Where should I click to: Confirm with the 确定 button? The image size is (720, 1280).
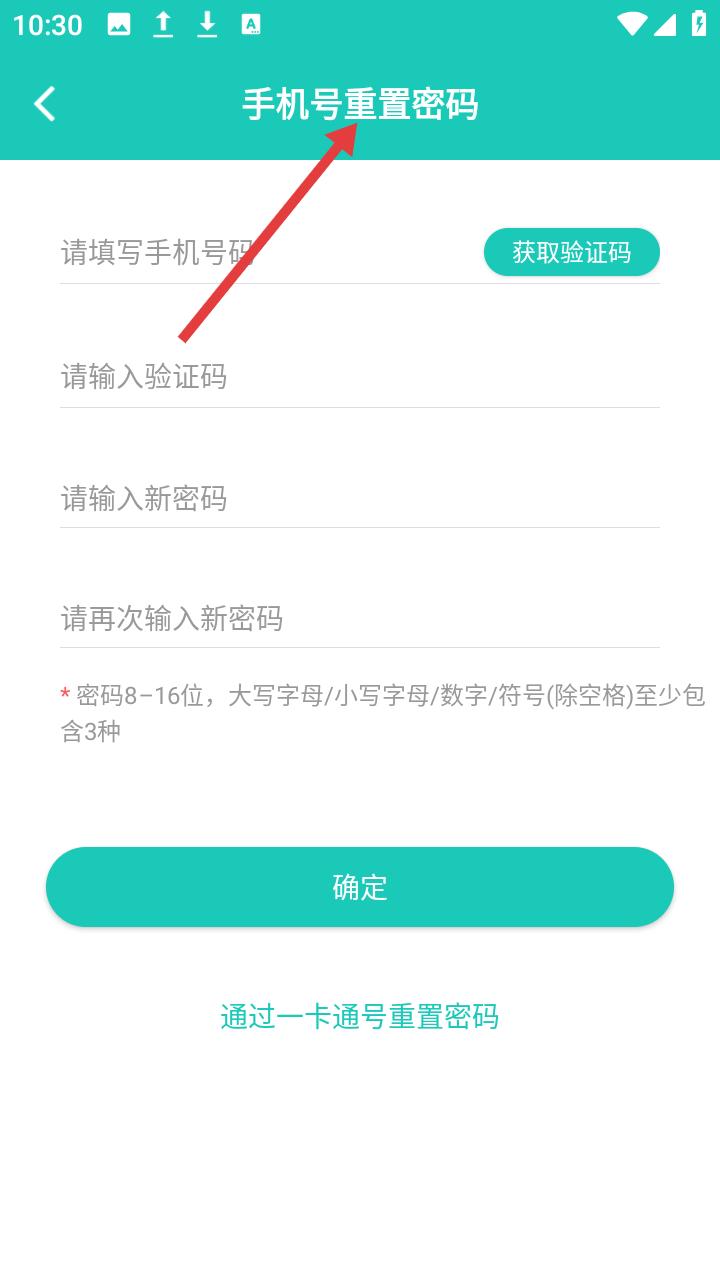[360, 887]
